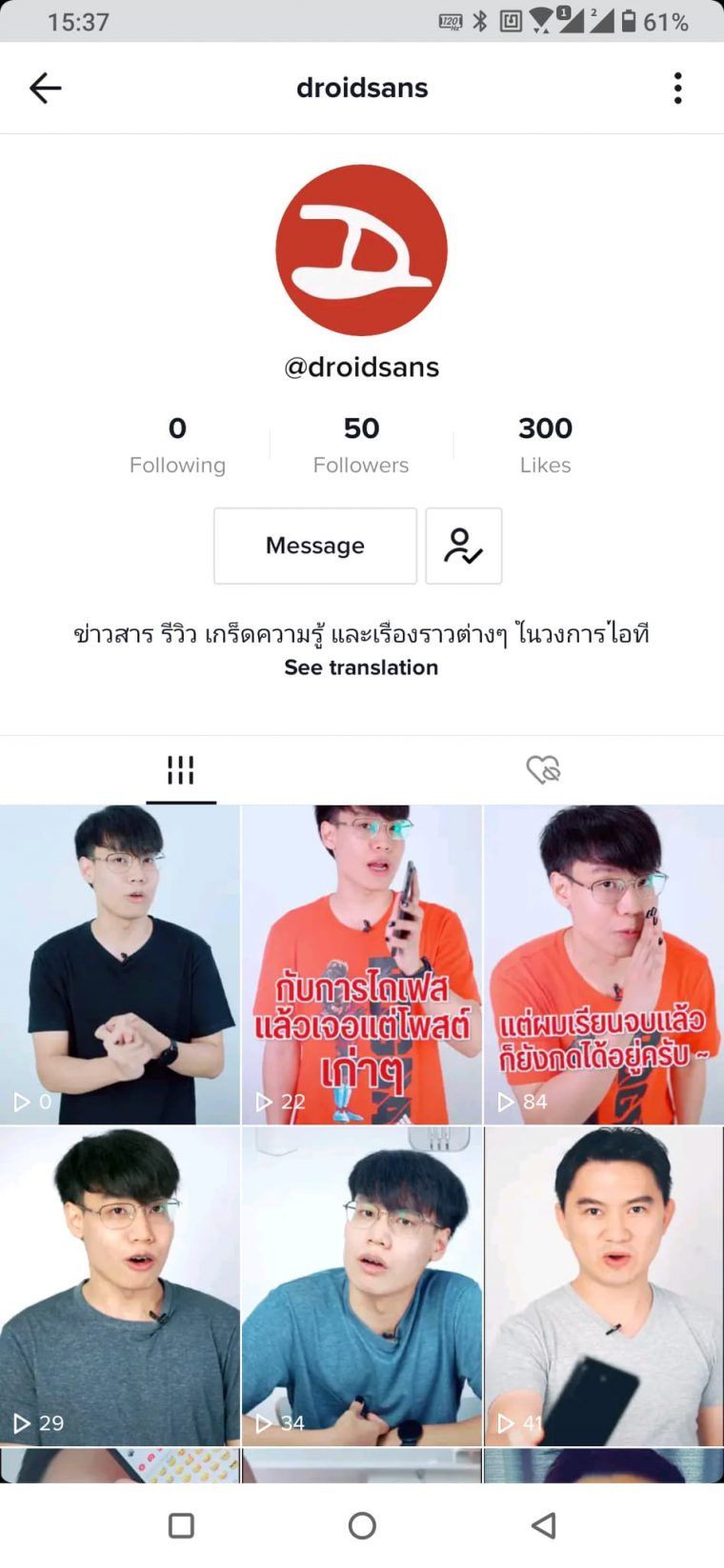Open the three-dot options menu

point(678,88)
